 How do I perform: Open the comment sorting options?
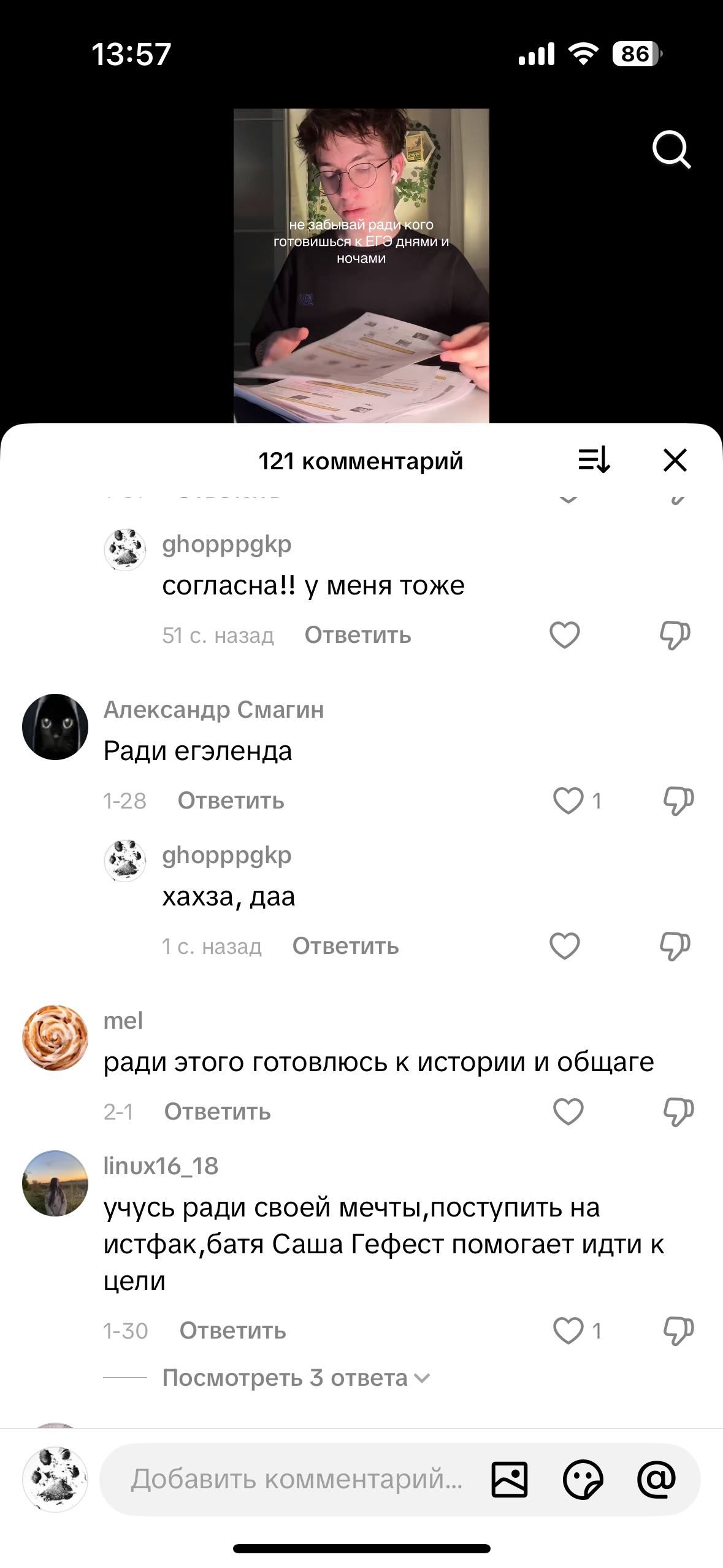click(x=594, y=460)
